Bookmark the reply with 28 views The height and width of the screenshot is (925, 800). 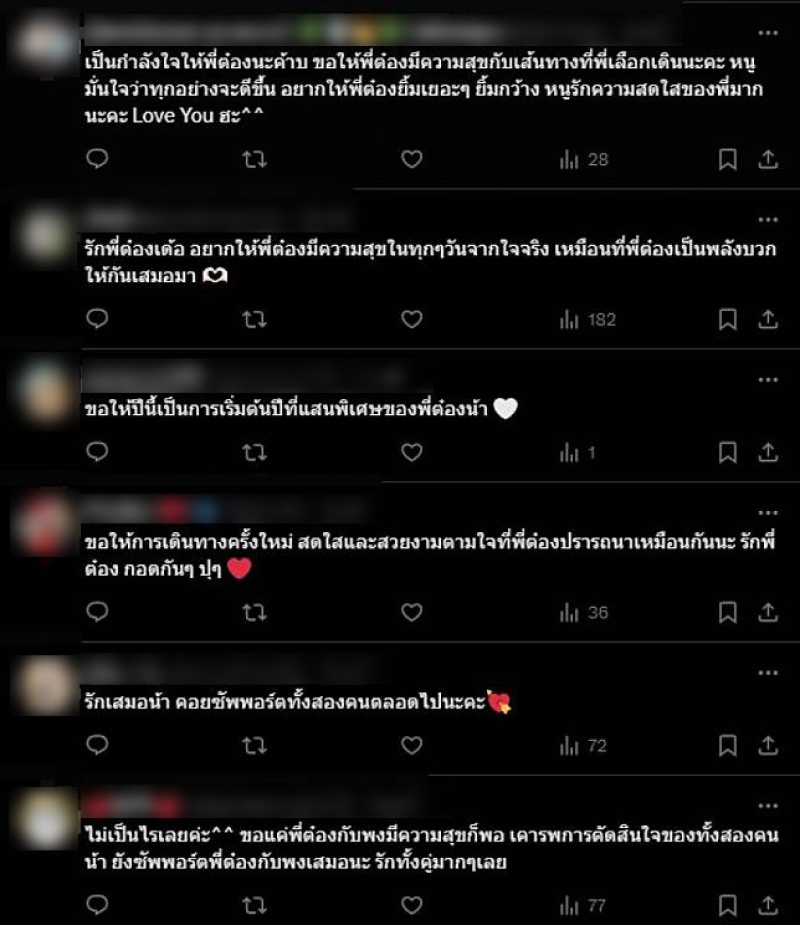click(728, 159)
